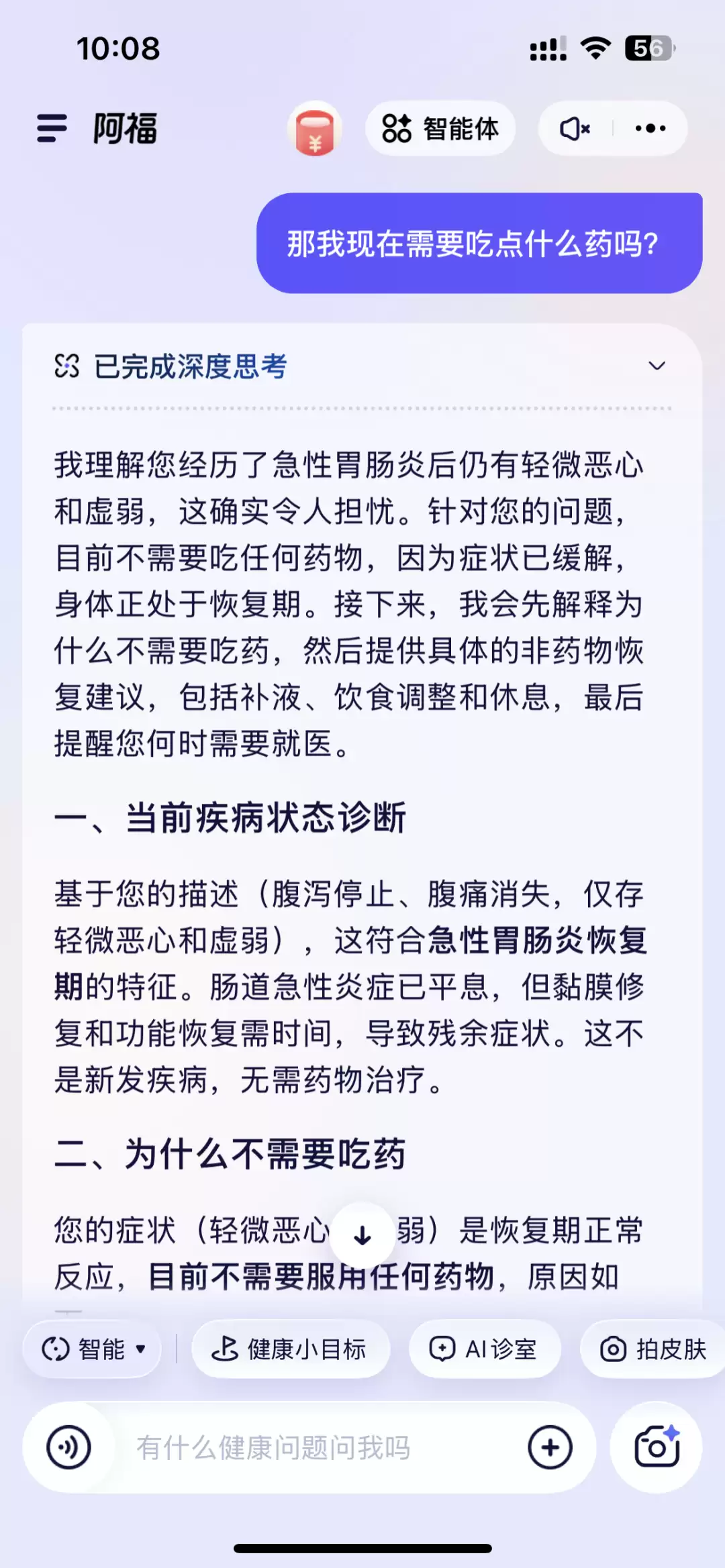Viewport: 725px width, 1568px height.
Task: Select the 拍皮肤 chip
Action: (x=653, y=1349)
